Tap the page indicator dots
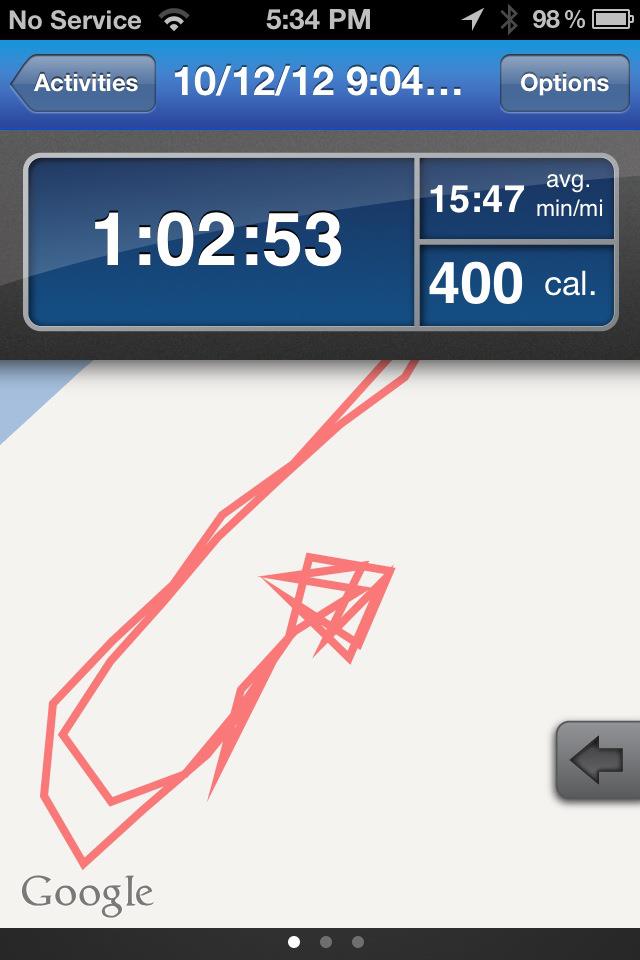640x960 pixels. (x=325, y=942)
